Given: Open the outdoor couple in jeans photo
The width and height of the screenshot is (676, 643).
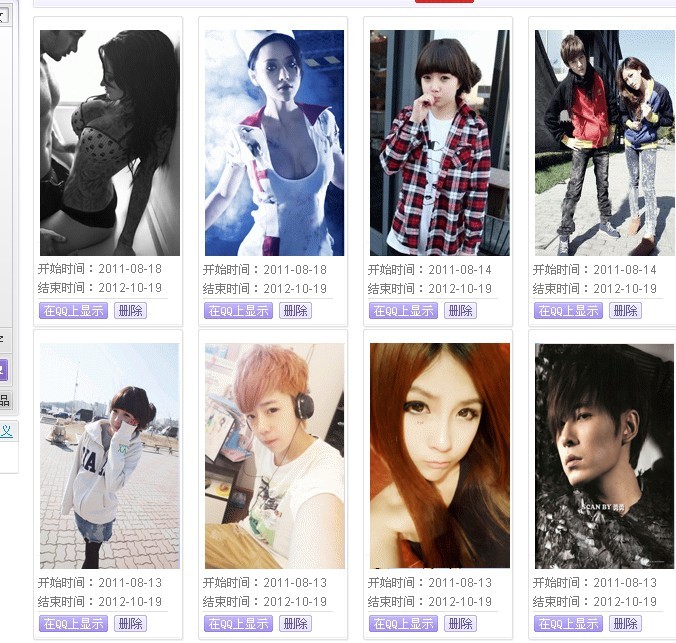Looking at the screenshot, I should click(604, 143).
